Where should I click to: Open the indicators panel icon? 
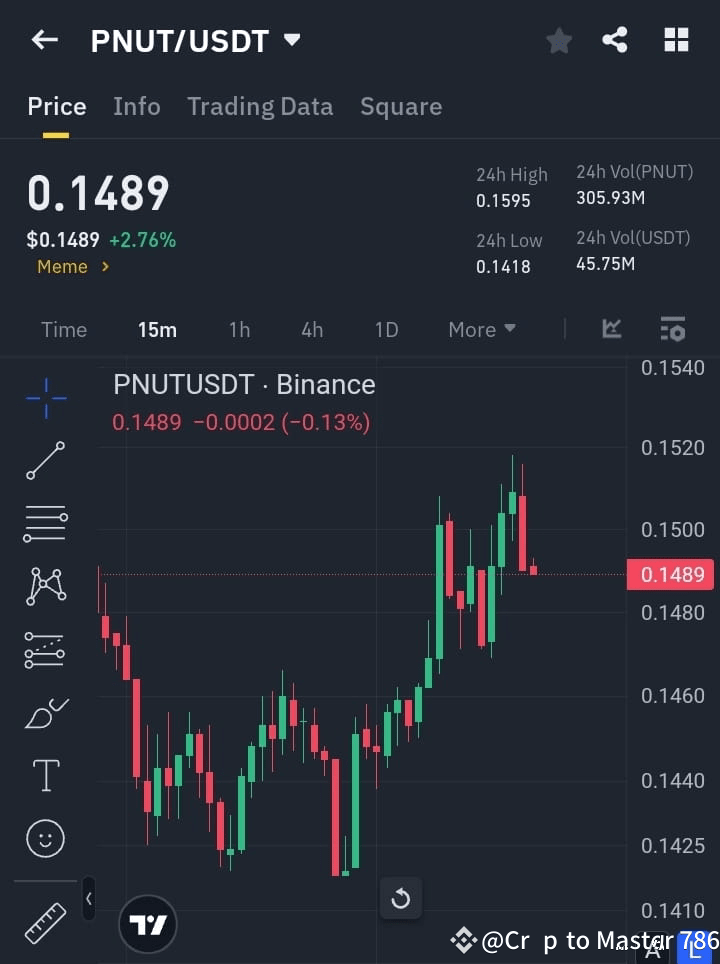click(x=672, y=329)
